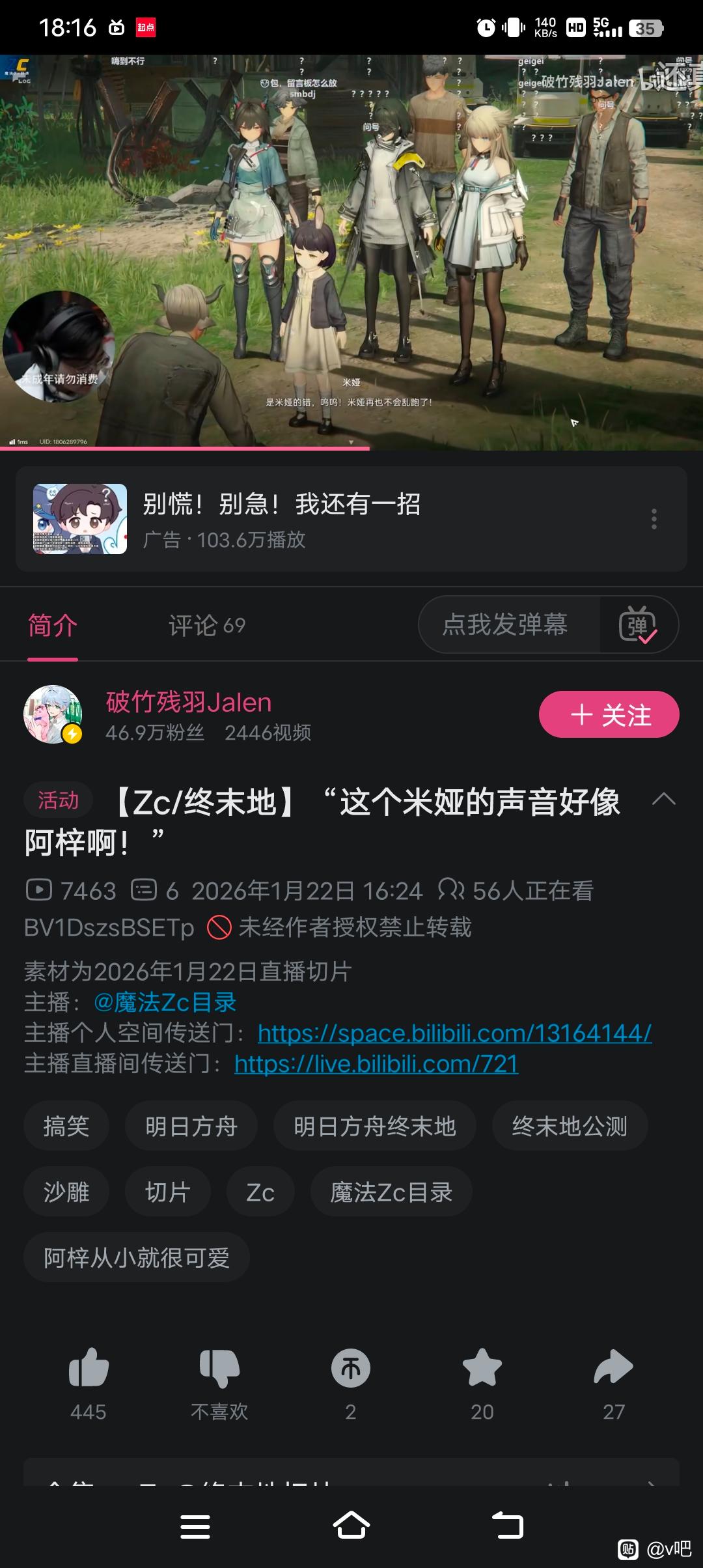
Task: Open the live.bilibili.com/721 link
Action: pyautogui.click(x=376, y=1063)
